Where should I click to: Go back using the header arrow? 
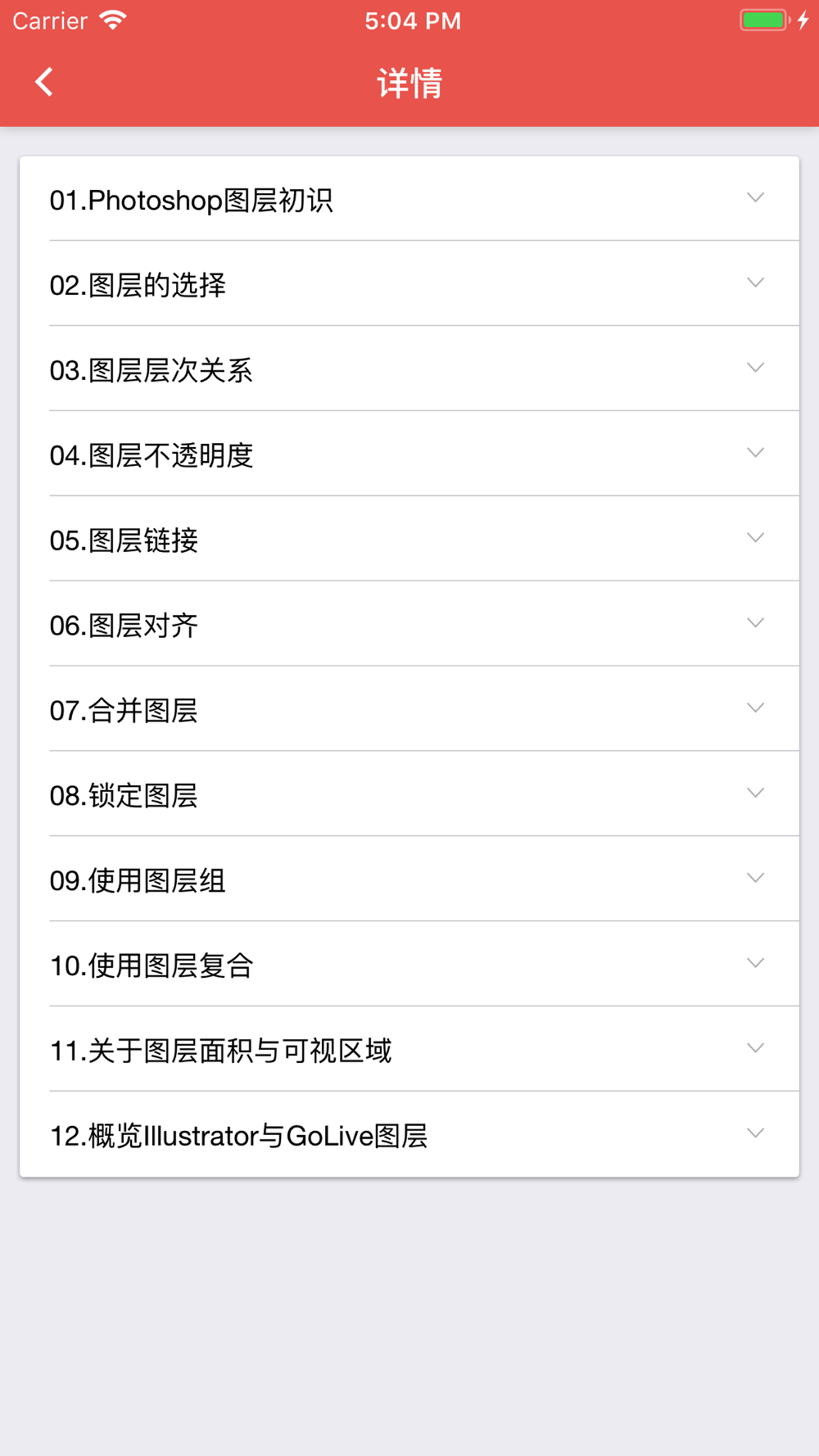[44, 82]
